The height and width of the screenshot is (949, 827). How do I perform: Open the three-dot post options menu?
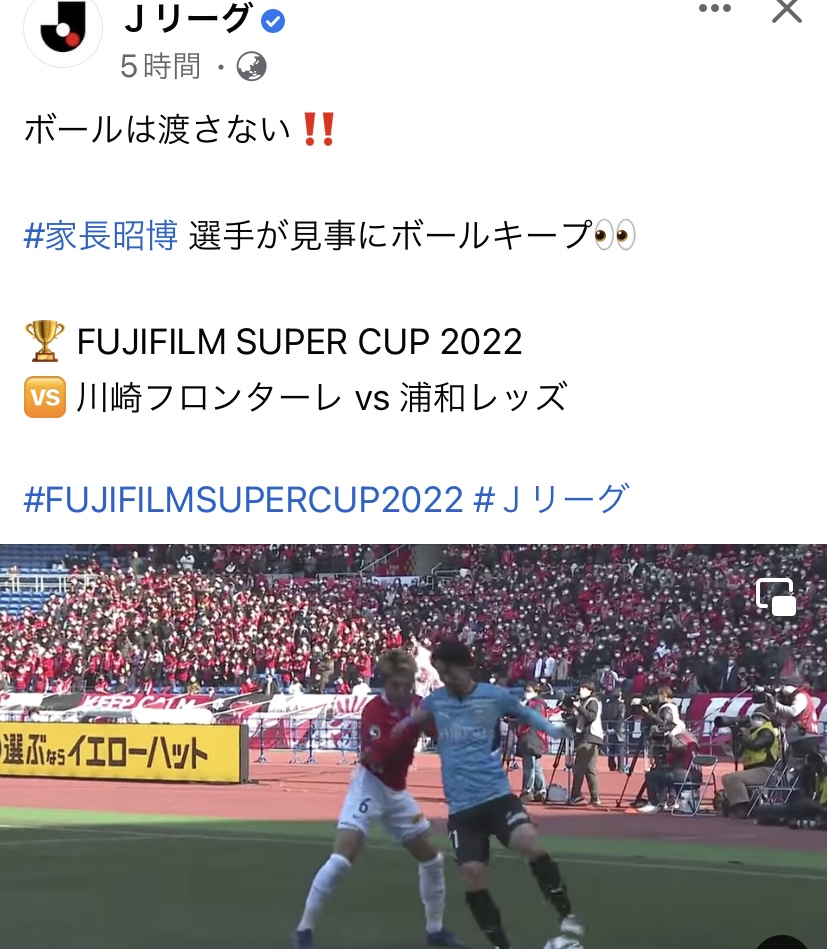pos(714,8)
